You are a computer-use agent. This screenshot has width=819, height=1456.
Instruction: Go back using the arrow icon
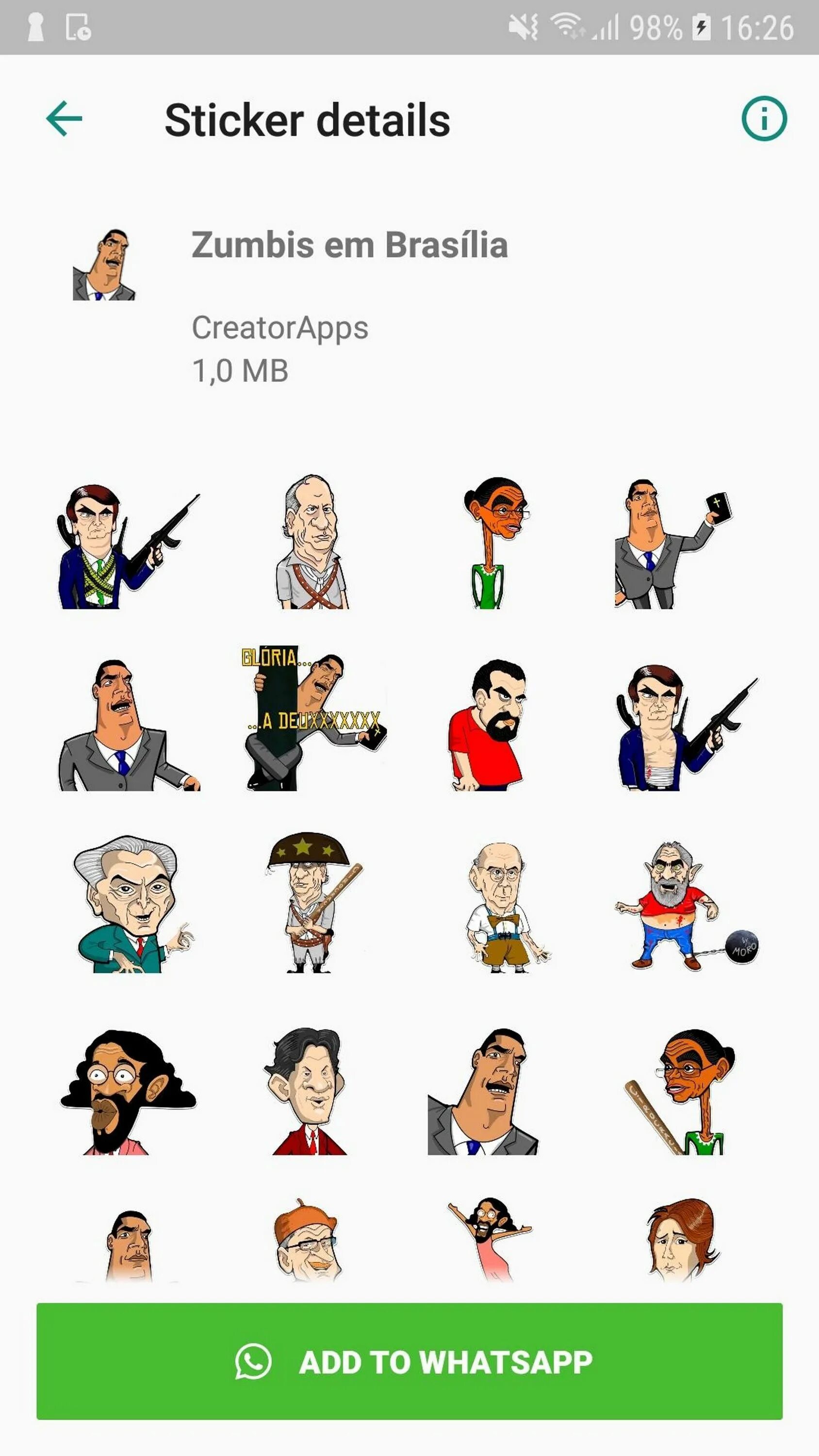(x=64, y=119)
